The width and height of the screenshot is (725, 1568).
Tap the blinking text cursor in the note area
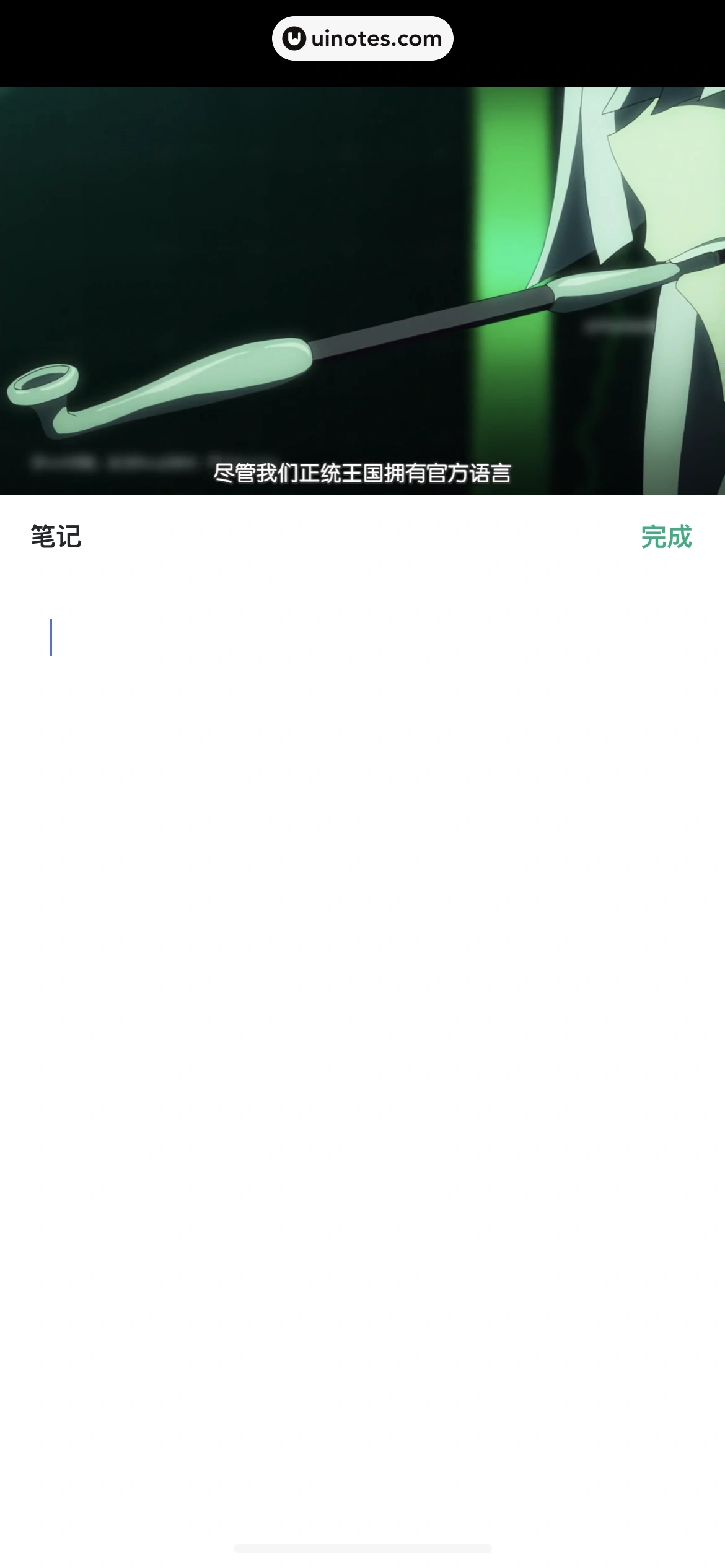tap(50, 638)
